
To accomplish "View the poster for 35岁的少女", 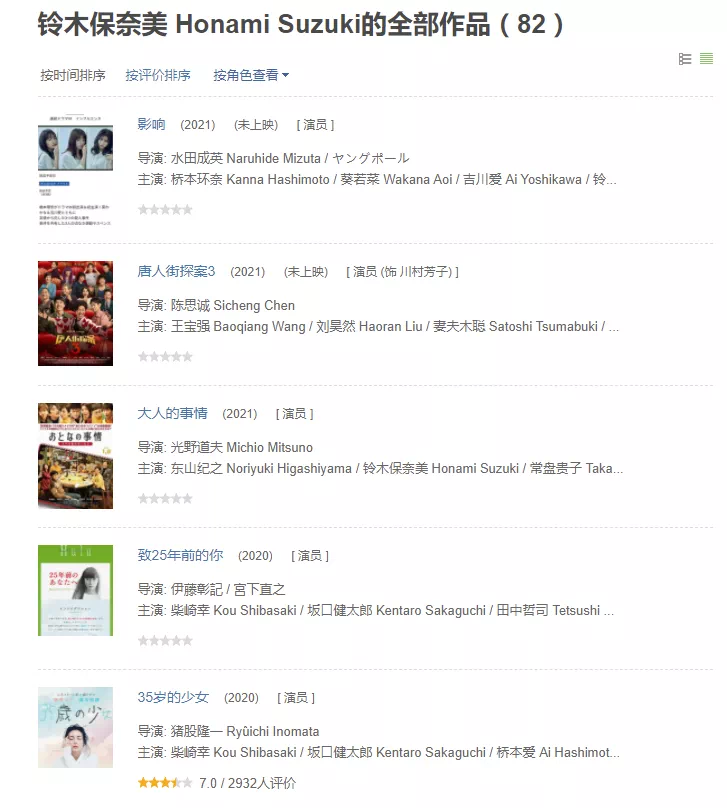I will [x=75, y=727].
